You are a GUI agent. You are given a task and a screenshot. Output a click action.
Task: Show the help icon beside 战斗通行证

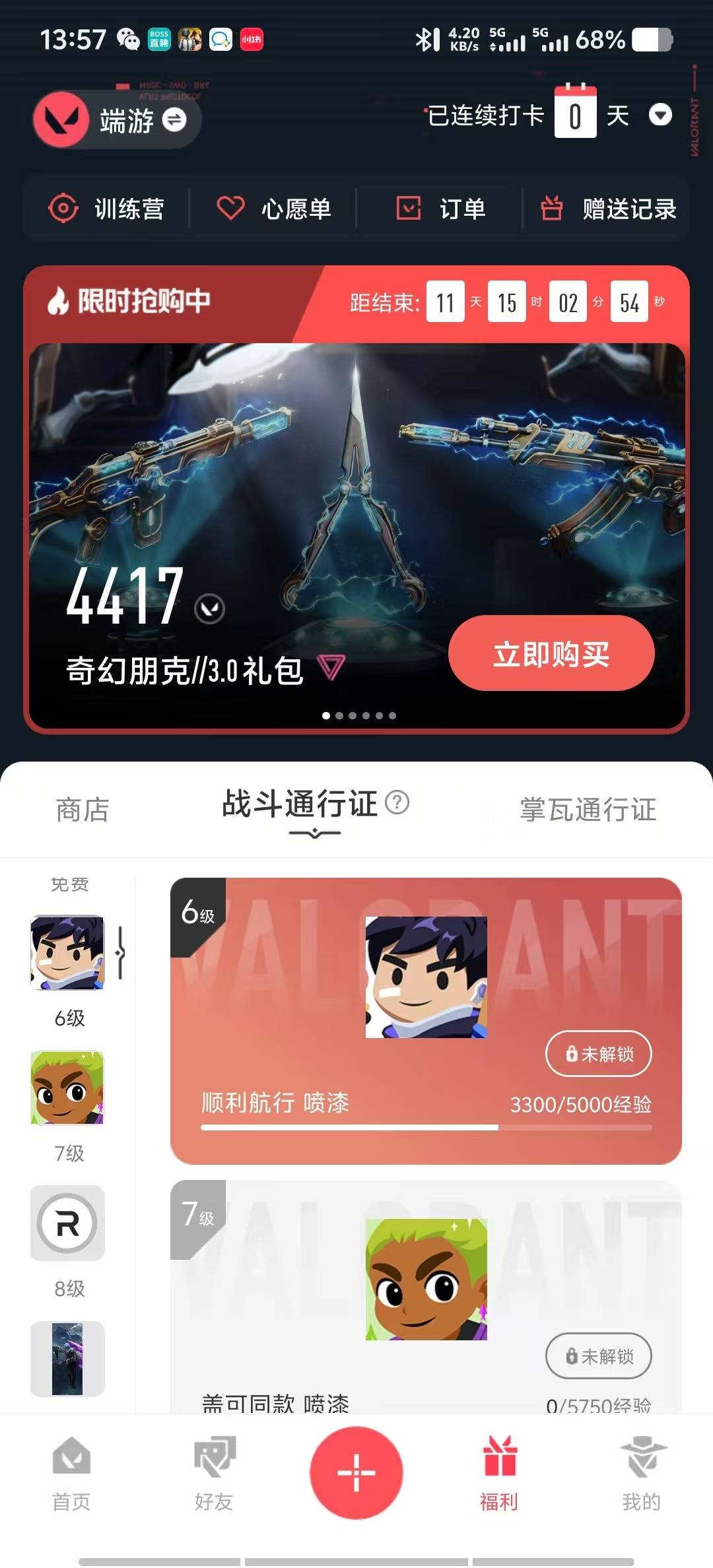point(397,803)
